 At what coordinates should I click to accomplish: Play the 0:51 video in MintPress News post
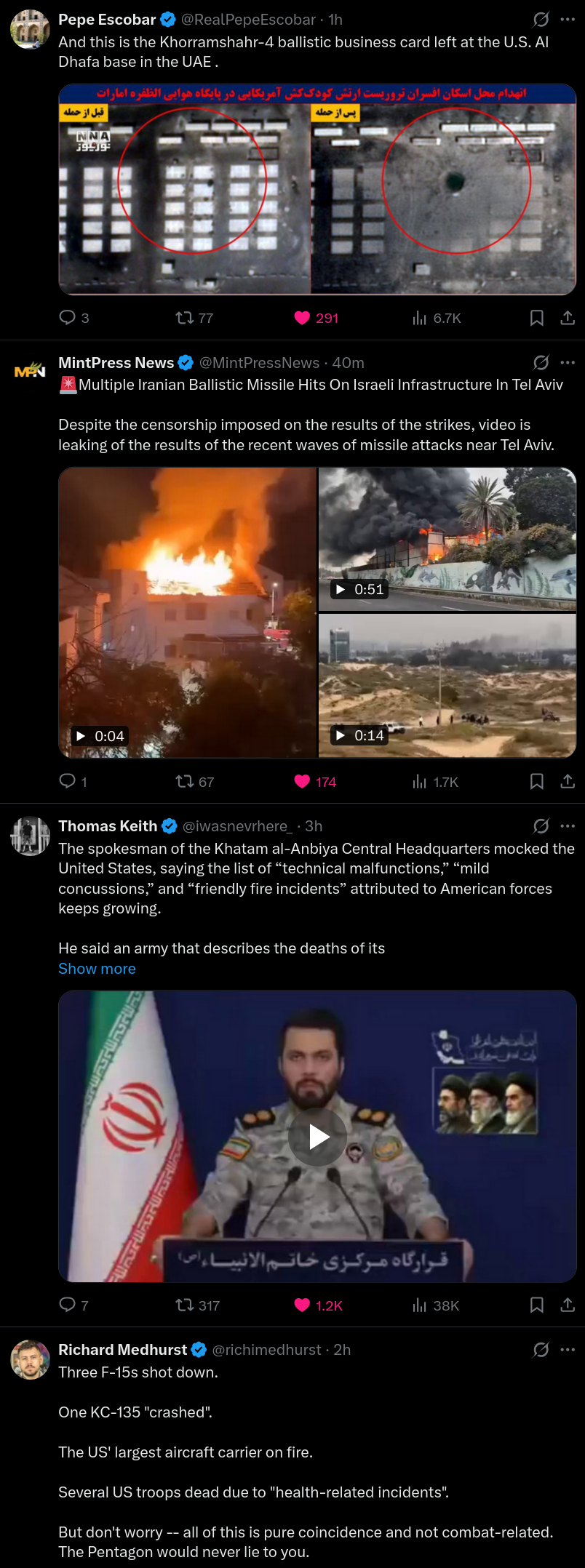pos(447,539)
